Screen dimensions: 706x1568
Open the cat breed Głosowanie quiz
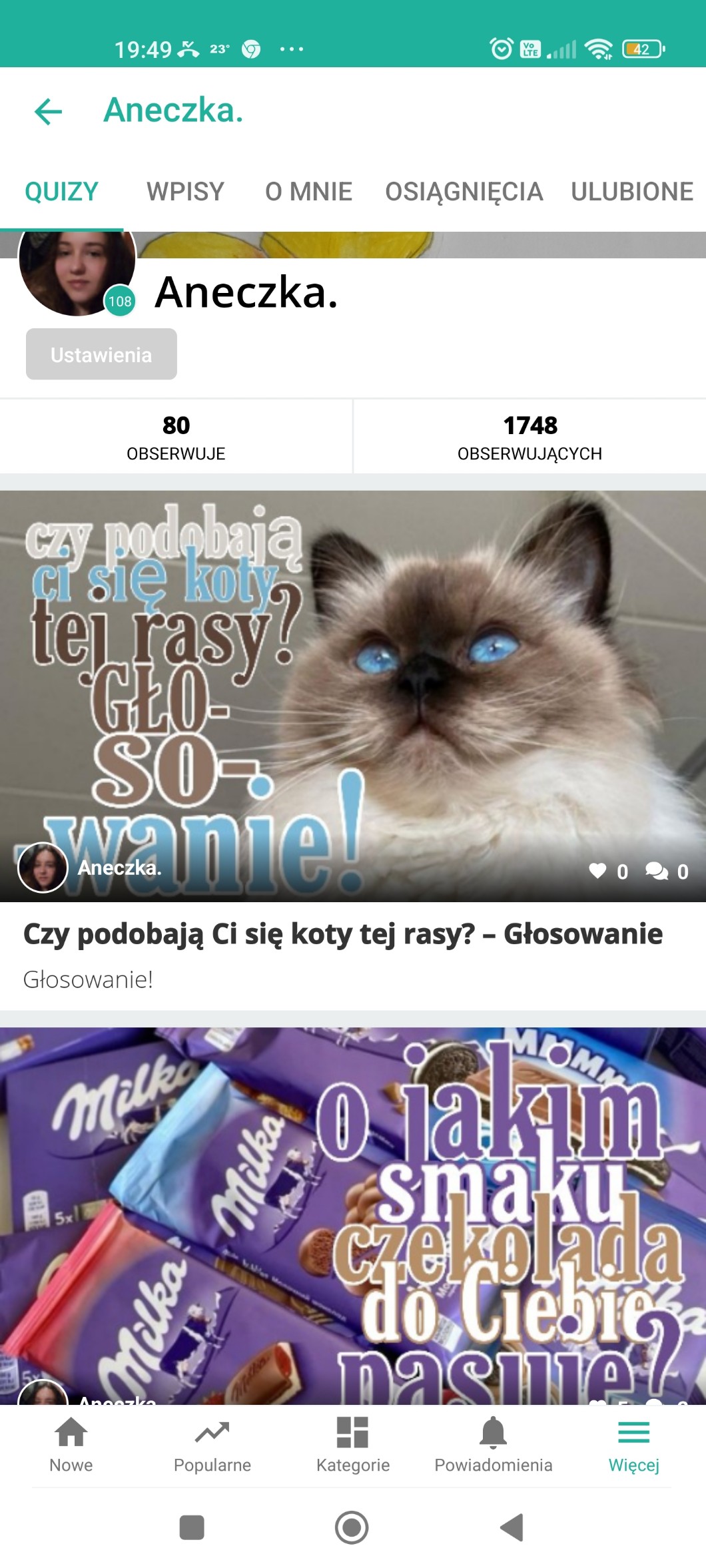[x=353, y=749]
